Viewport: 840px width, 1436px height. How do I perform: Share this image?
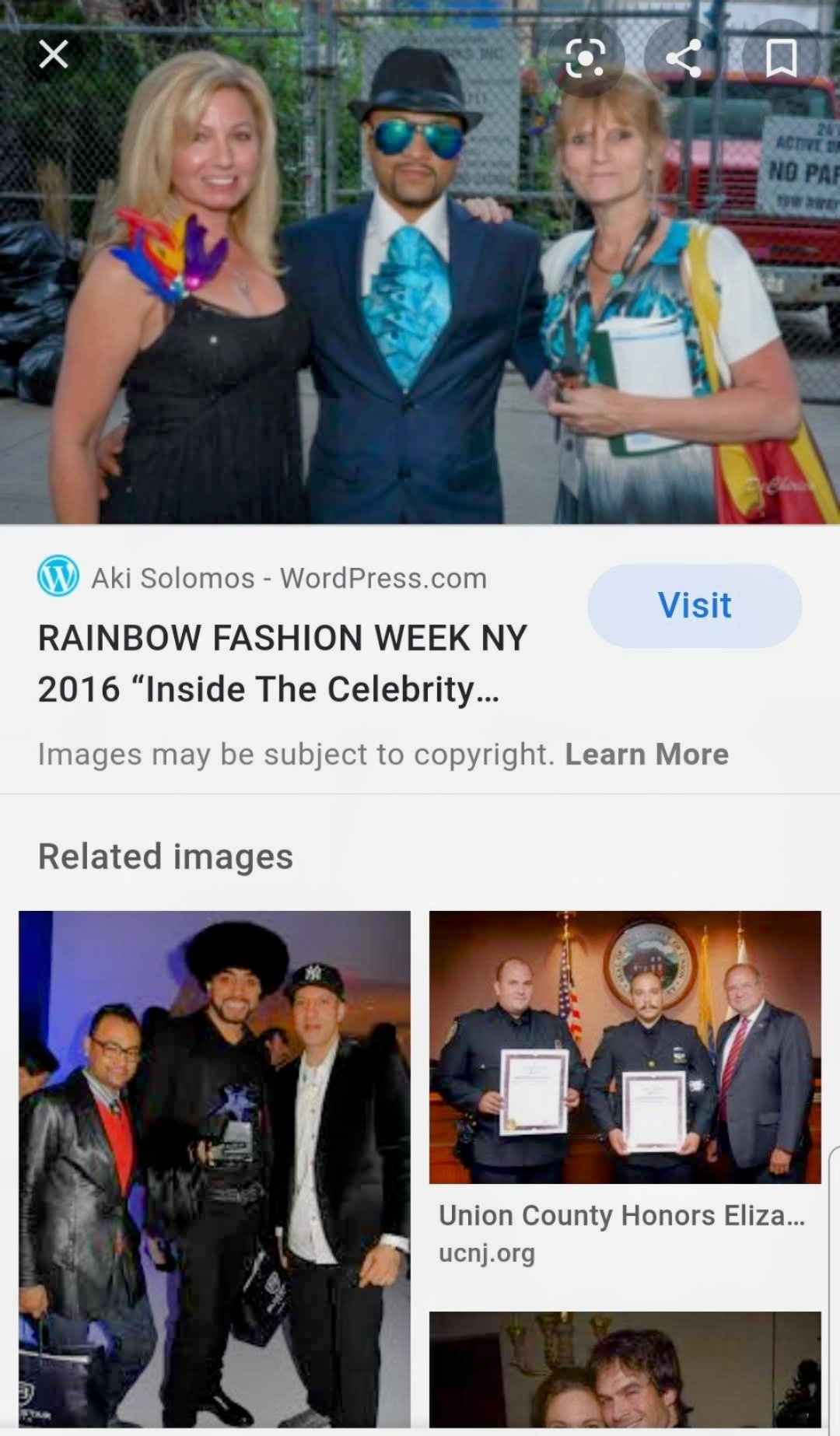pos(683,58)
